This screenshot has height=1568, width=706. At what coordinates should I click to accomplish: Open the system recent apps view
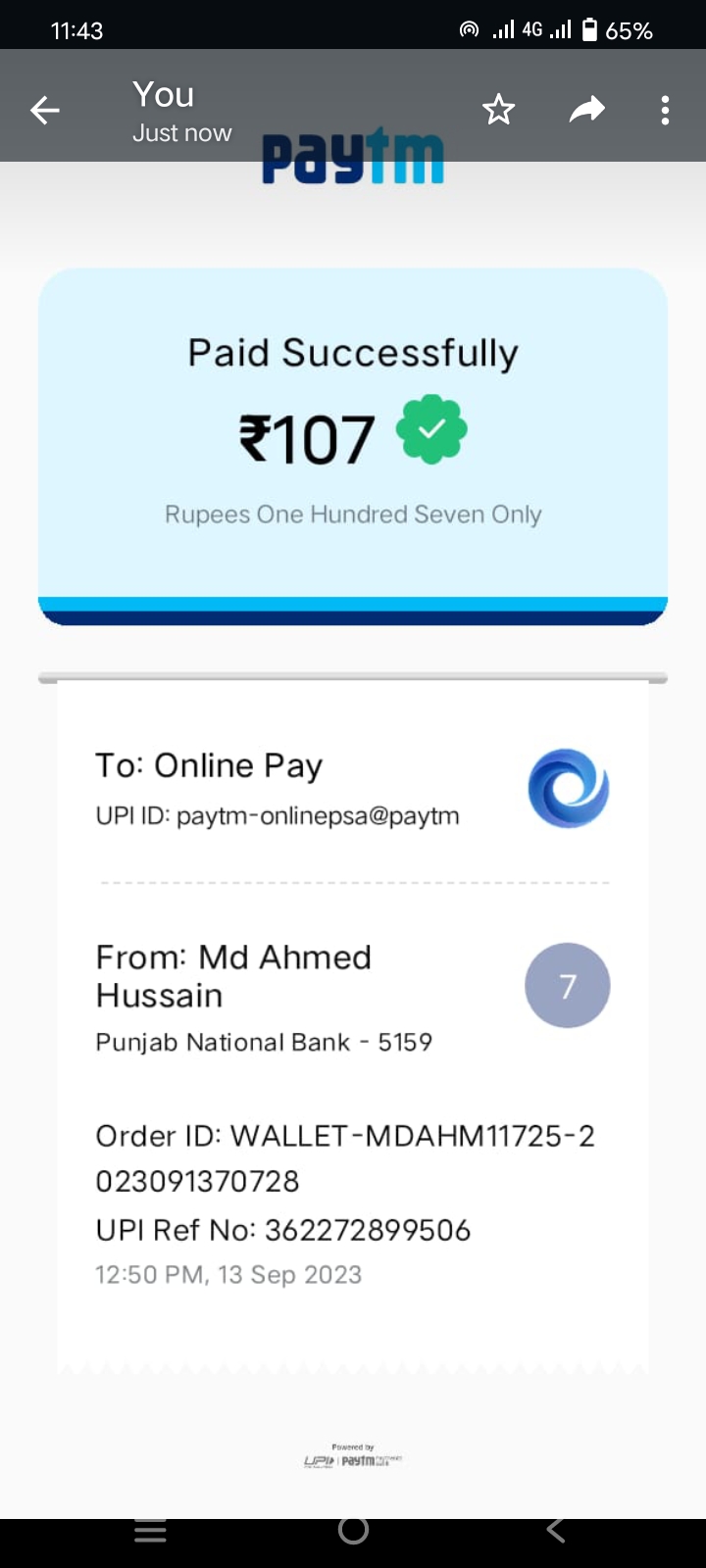(150, 1531)
